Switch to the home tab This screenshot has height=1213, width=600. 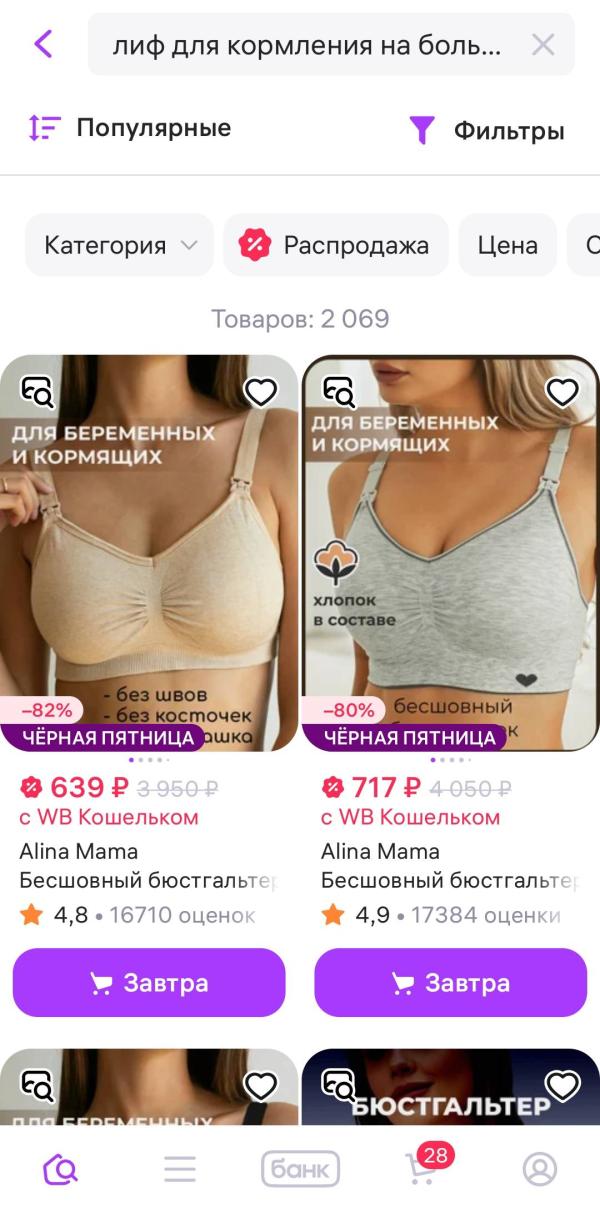point(60,1168)
